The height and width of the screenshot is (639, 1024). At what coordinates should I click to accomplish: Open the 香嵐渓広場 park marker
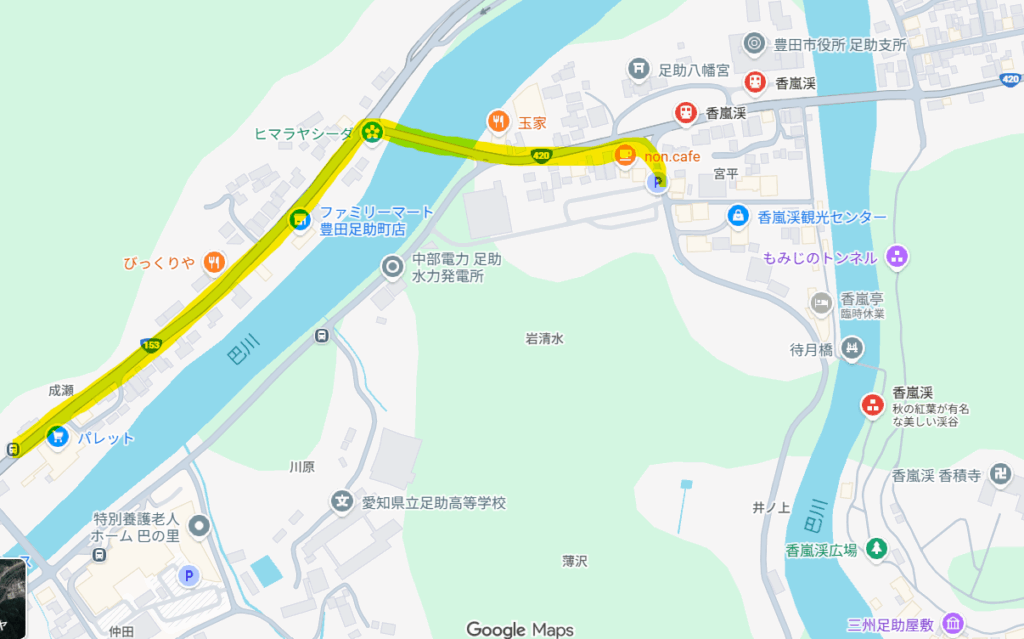(x=876, y=548)
